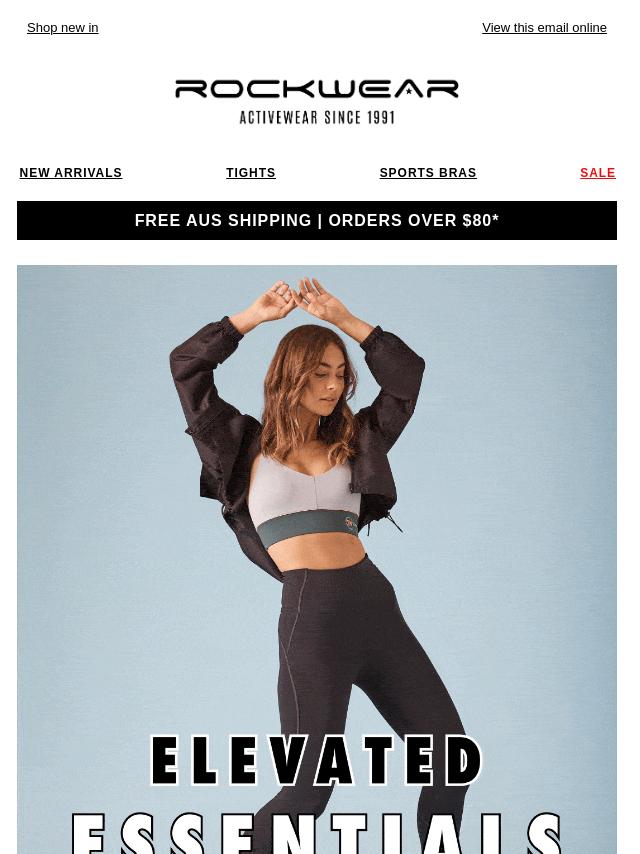Tap View this email online
The image size is (640, 854).
tap(544, 28)
